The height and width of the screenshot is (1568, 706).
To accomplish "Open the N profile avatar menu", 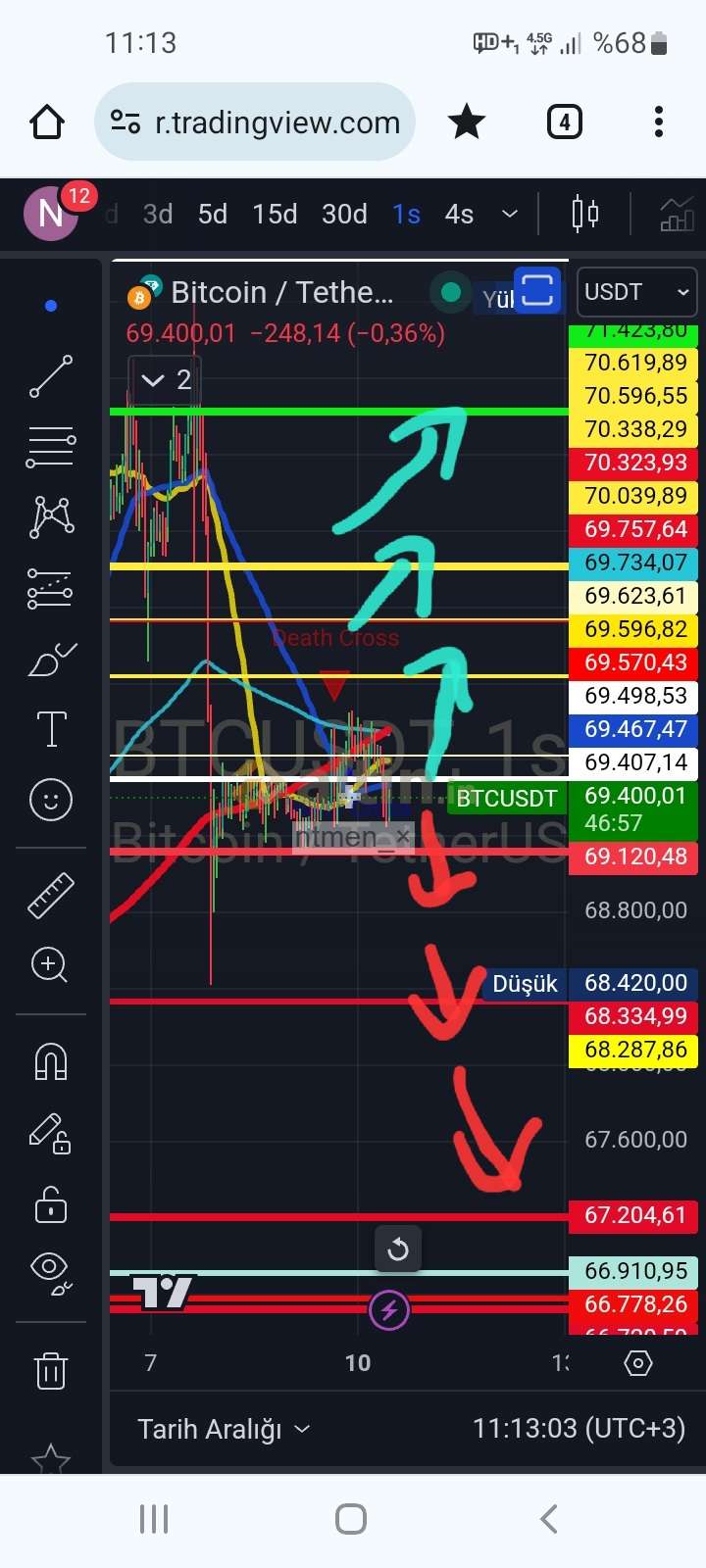I will pos(51,213).
